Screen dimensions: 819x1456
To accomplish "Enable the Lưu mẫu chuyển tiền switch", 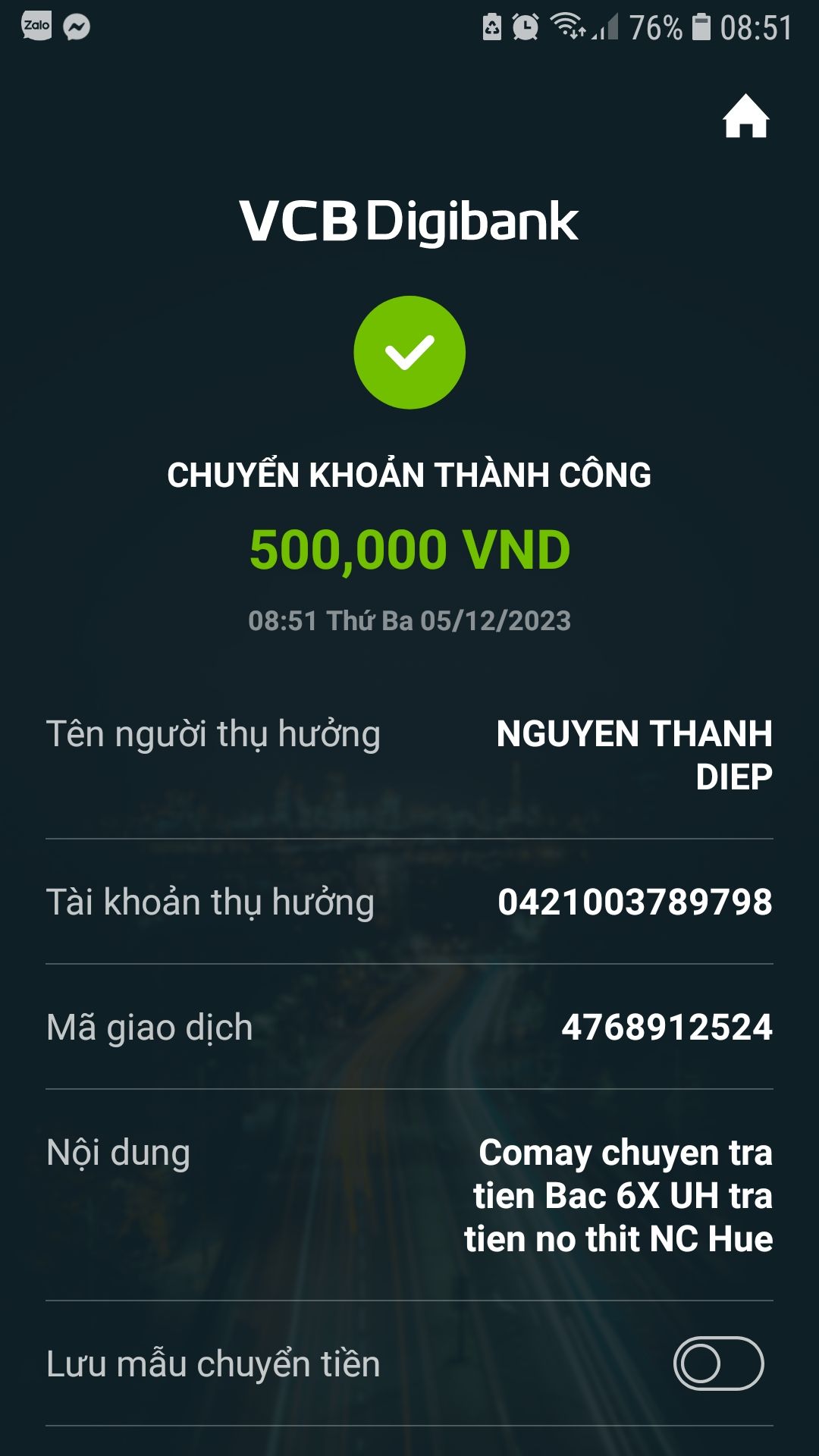I will 718,1363.
